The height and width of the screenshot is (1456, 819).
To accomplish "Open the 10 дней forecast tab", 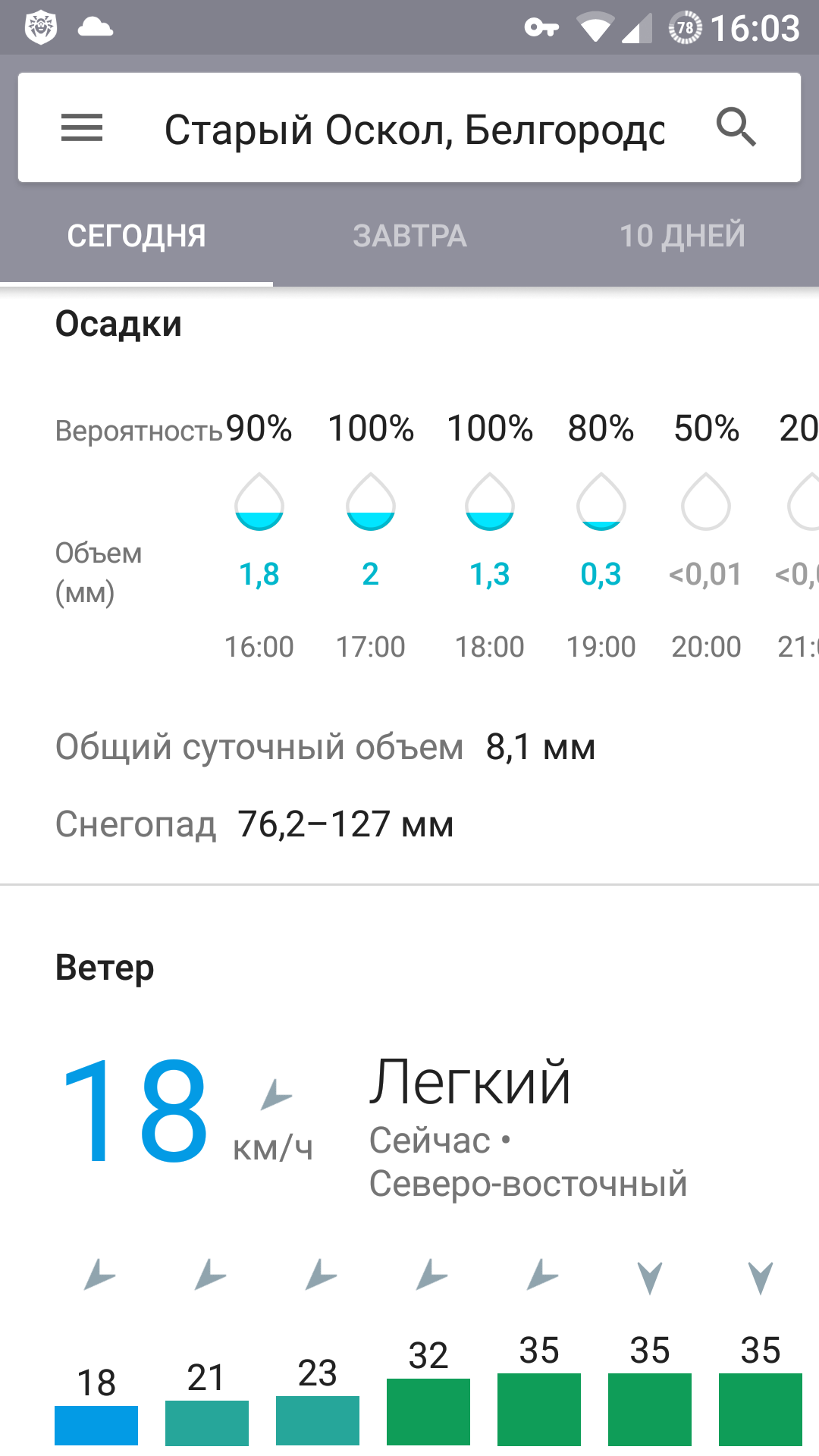I will coord(682,236).
